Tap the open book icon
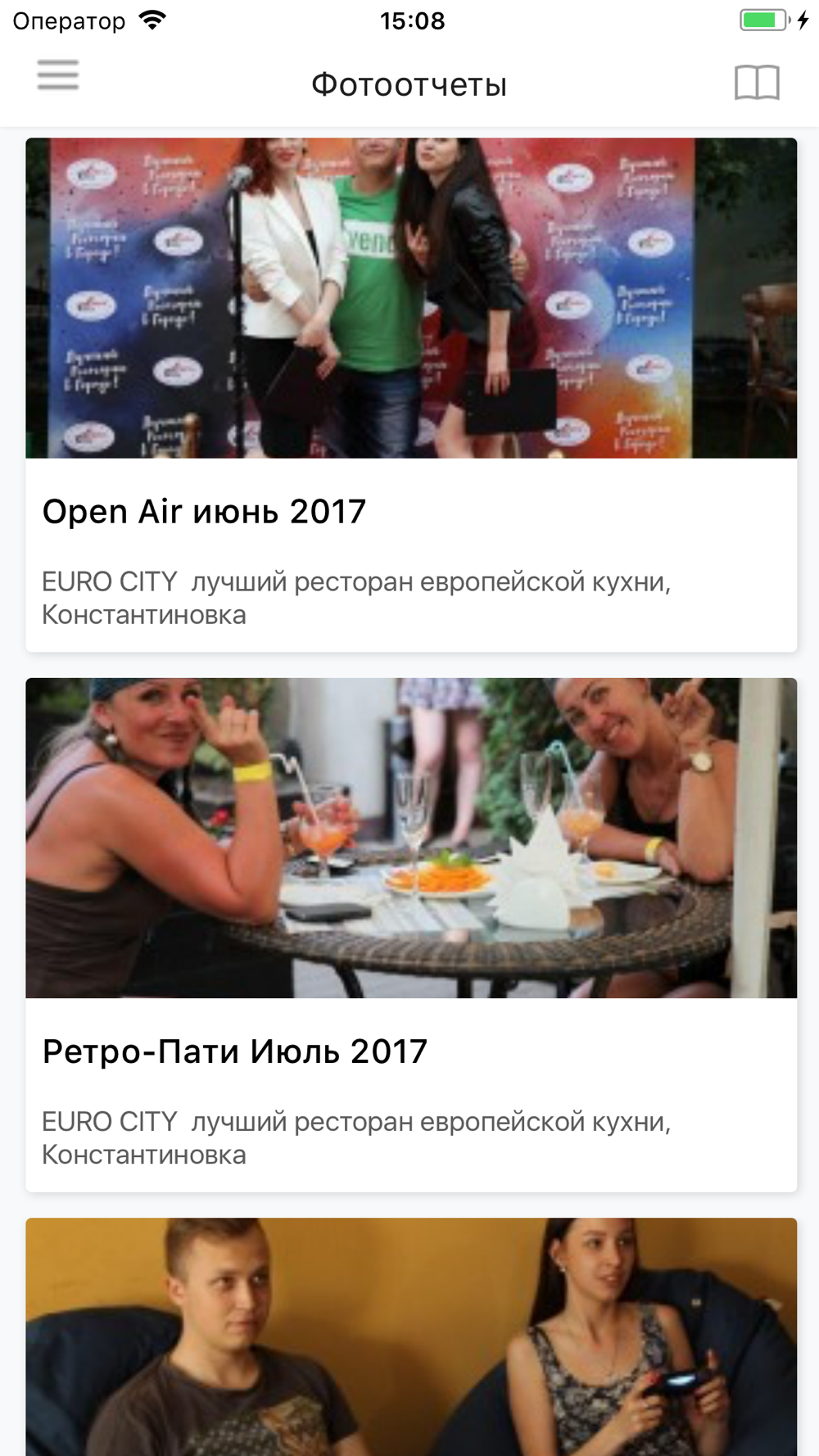 click(x=757, y=83)
